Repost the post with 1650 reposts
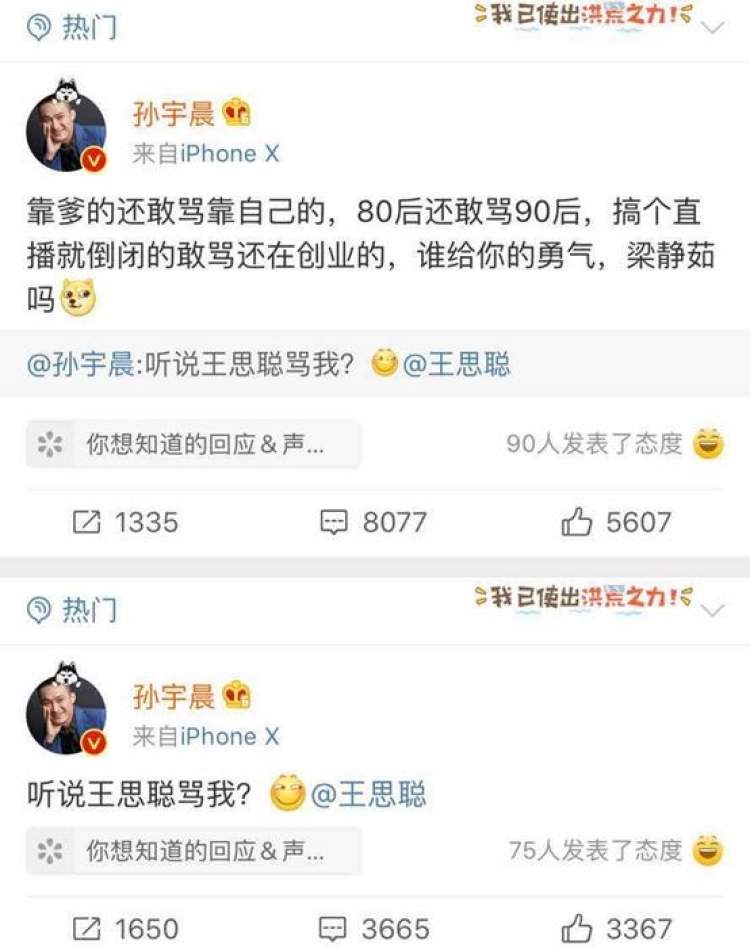 [x=126, y=928]
